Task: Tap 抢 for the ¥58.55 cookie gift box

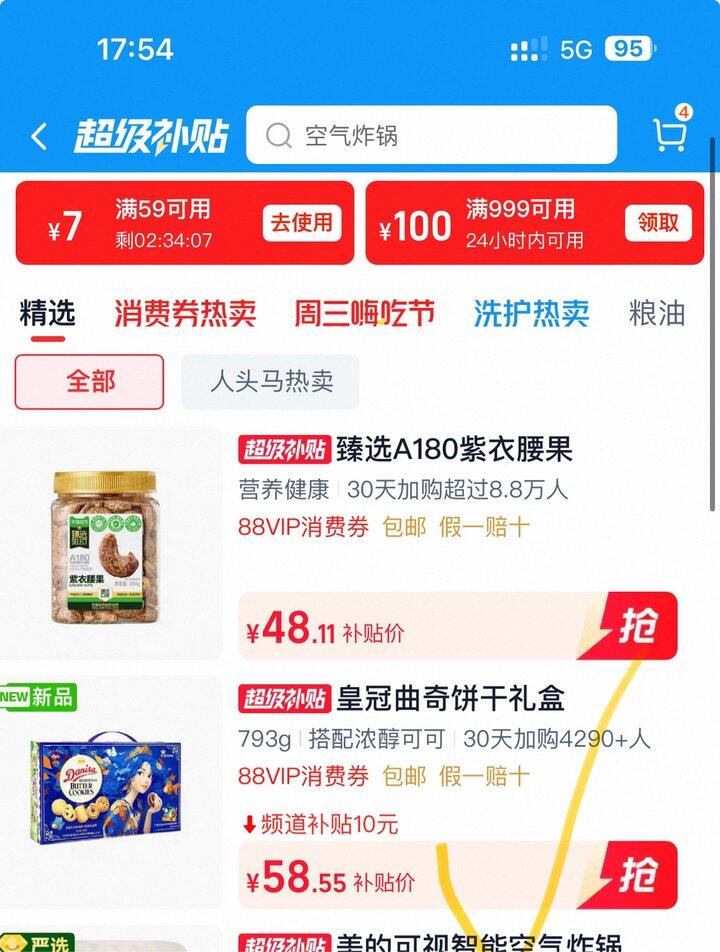Action: (636, 876)
